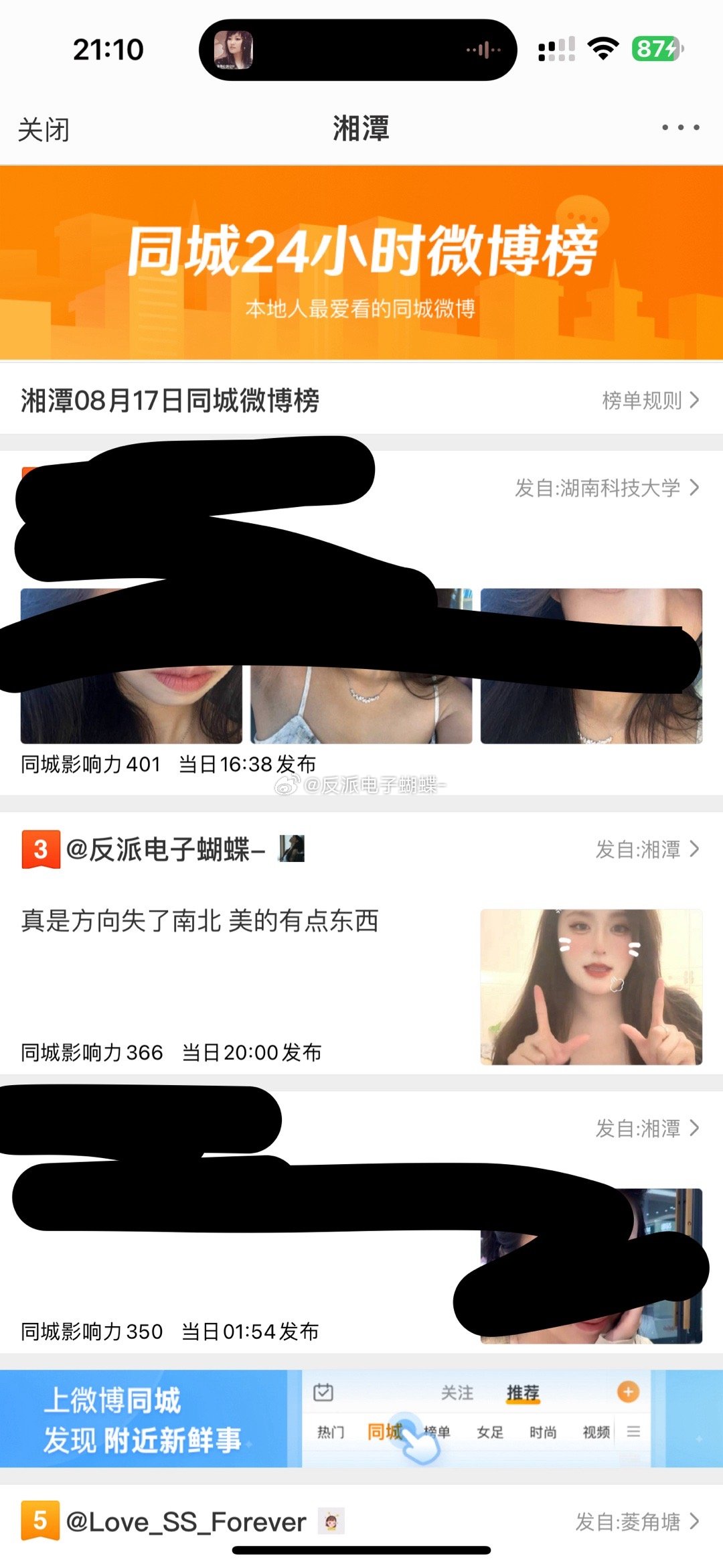Open 榜单规则 ranking rules

[649, 401]
